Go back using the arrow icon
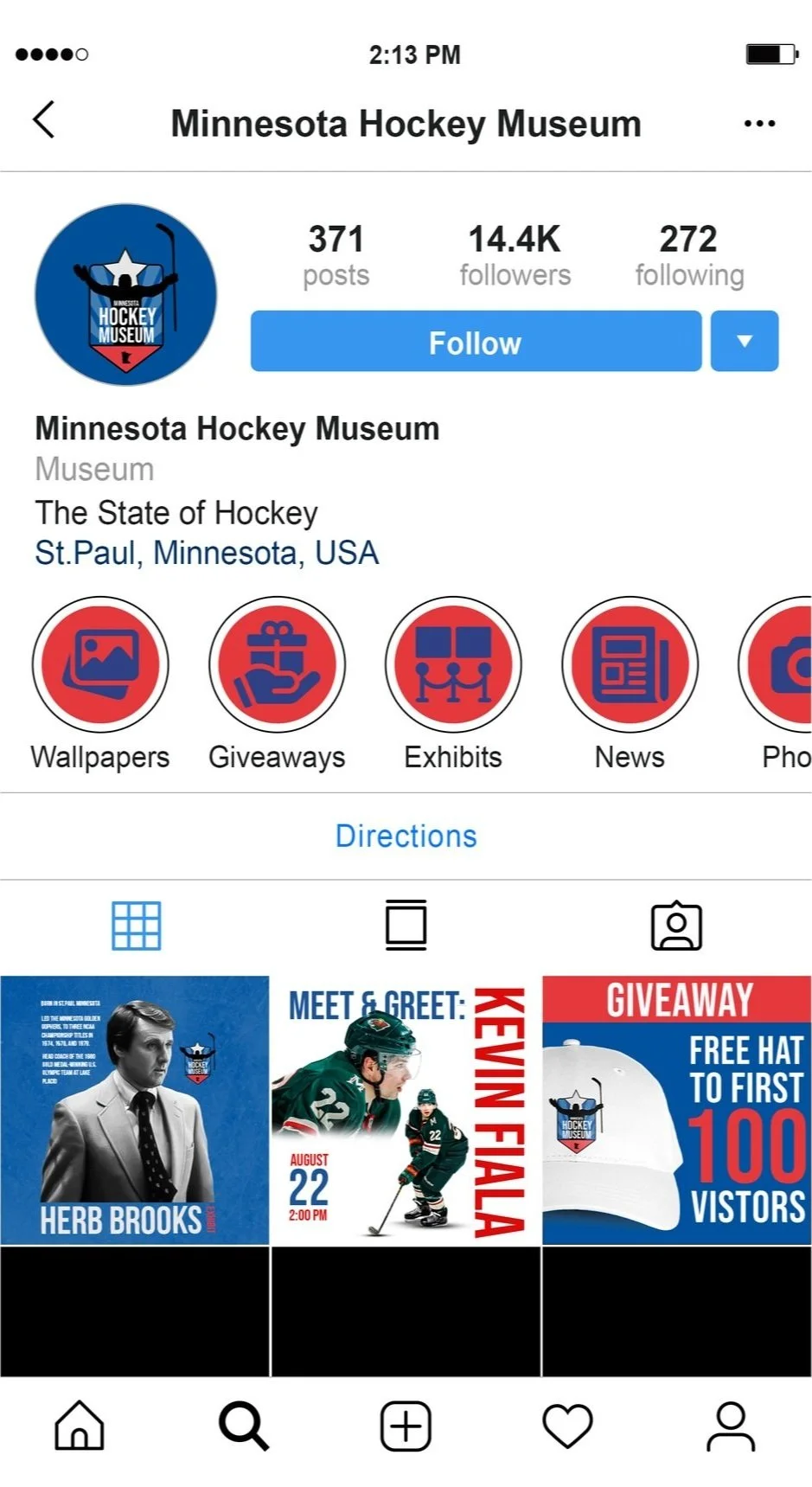Image resolution: width=812 pixels, height=1487 pixels. [44, 120]
